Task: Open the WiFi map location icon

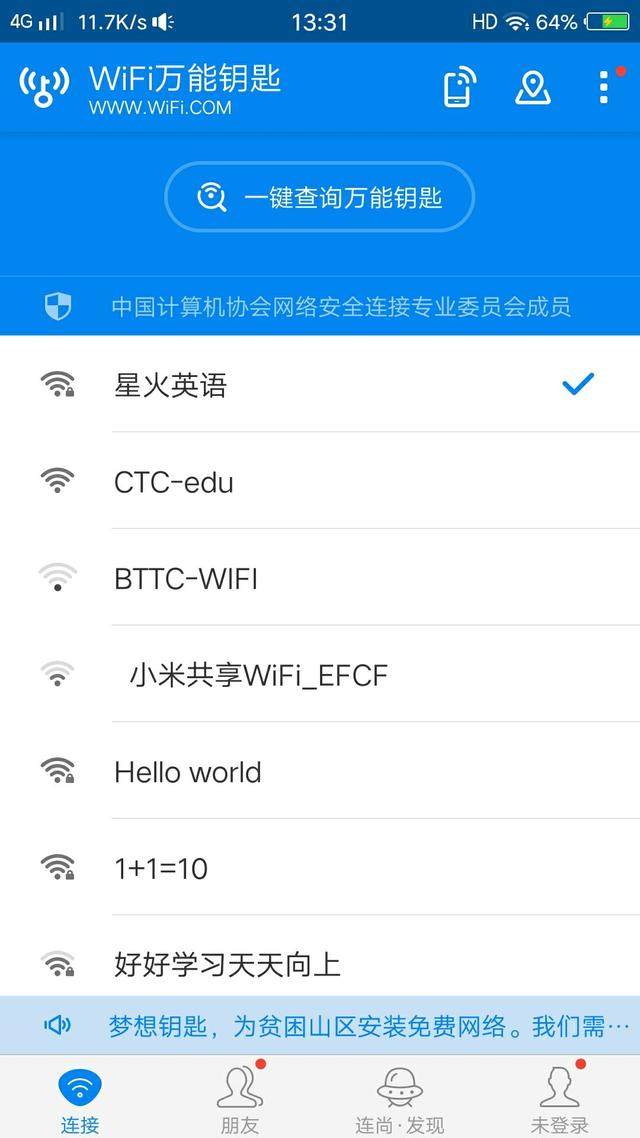Action: pyautogui.click(x=533, y=88)
